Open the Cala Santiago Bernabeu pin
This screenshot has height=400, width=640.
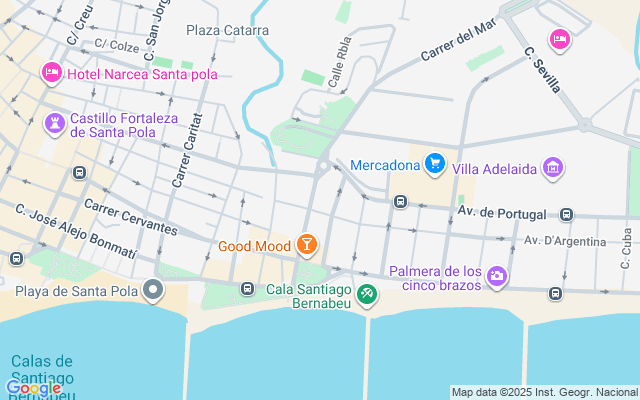[368, 294]
